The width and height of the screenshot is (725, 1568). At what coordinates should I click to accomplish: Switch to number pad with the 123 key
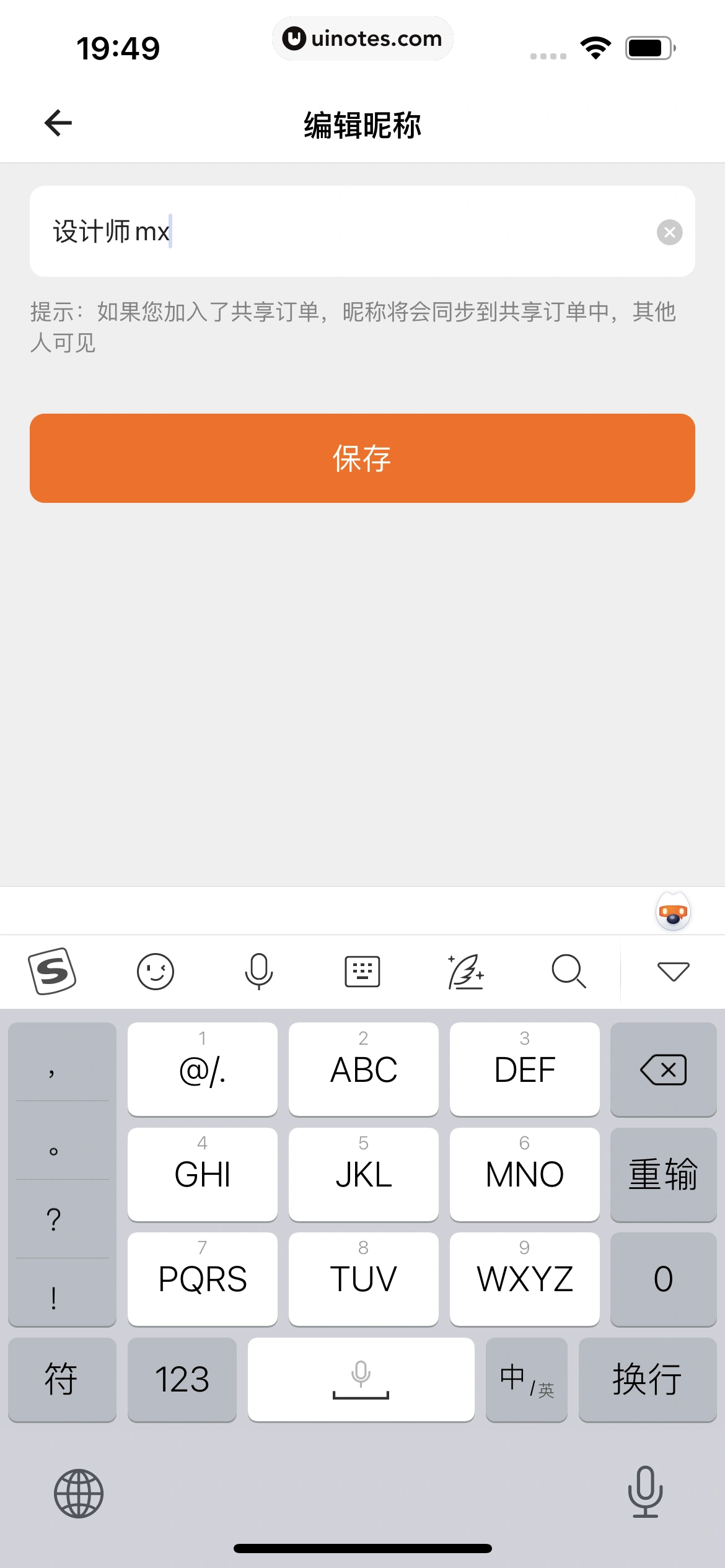point(182,1379)
